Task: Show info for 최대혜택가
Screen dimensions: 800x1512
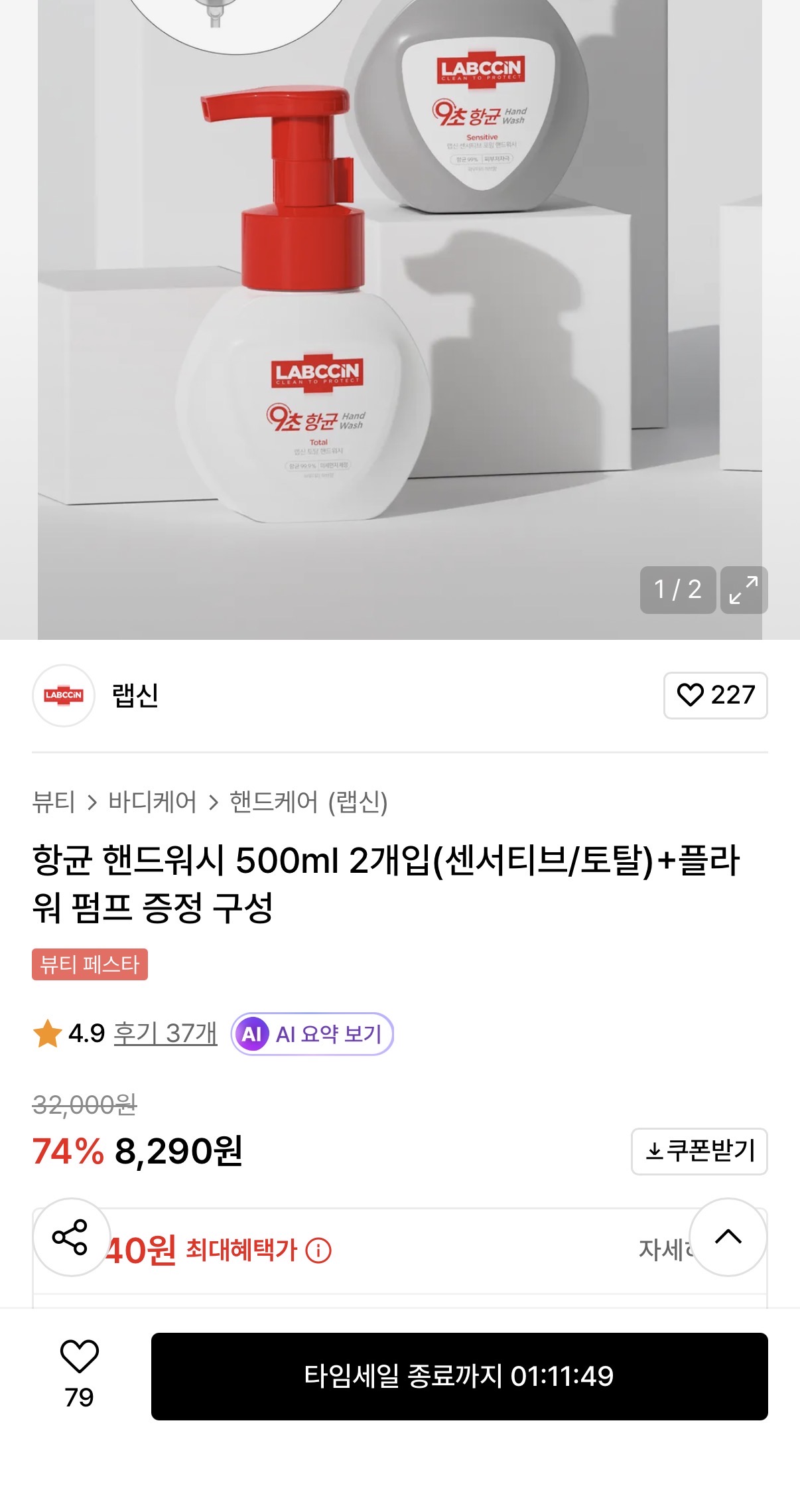Action: [x=318, y=1250]
